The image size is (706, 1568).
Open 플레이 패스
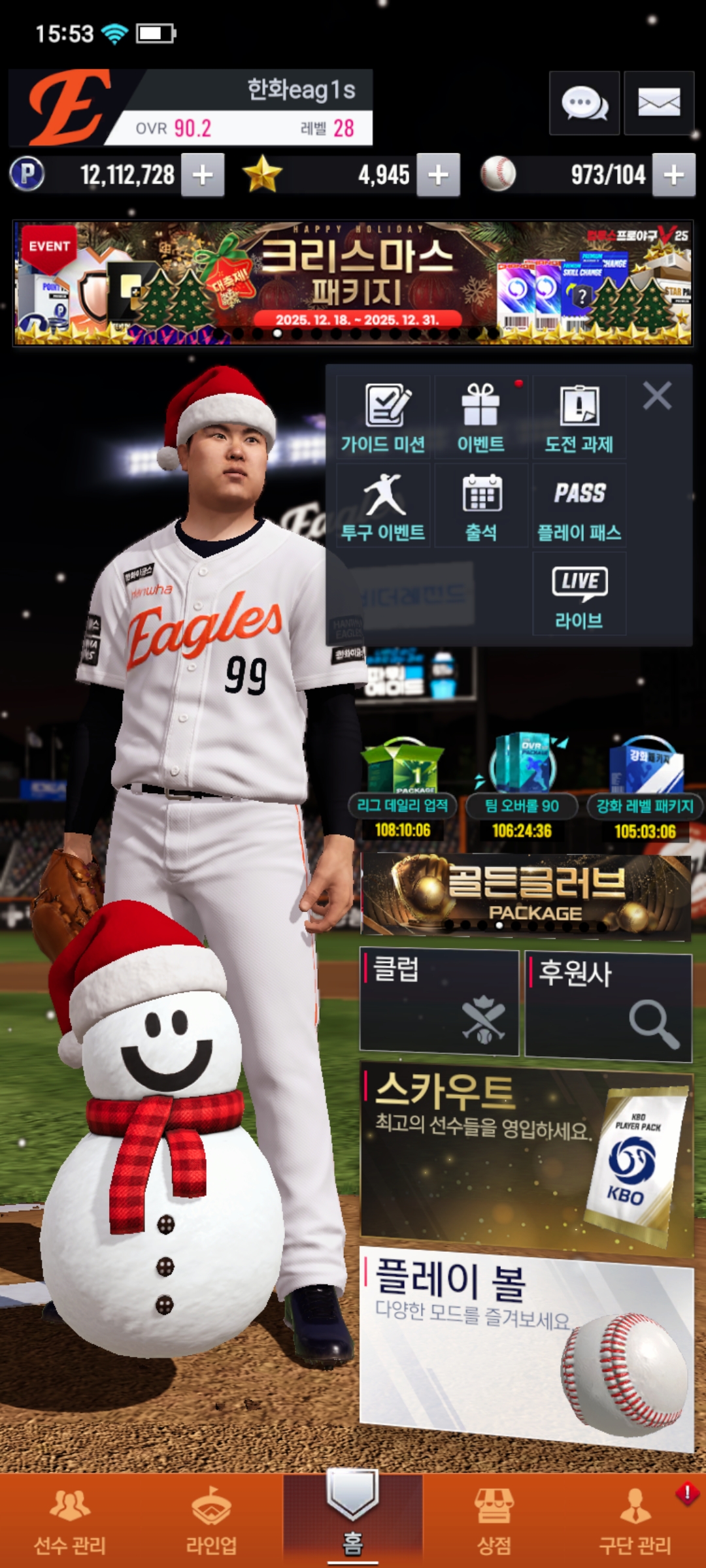pyautogui.click(x=579, y=506)
